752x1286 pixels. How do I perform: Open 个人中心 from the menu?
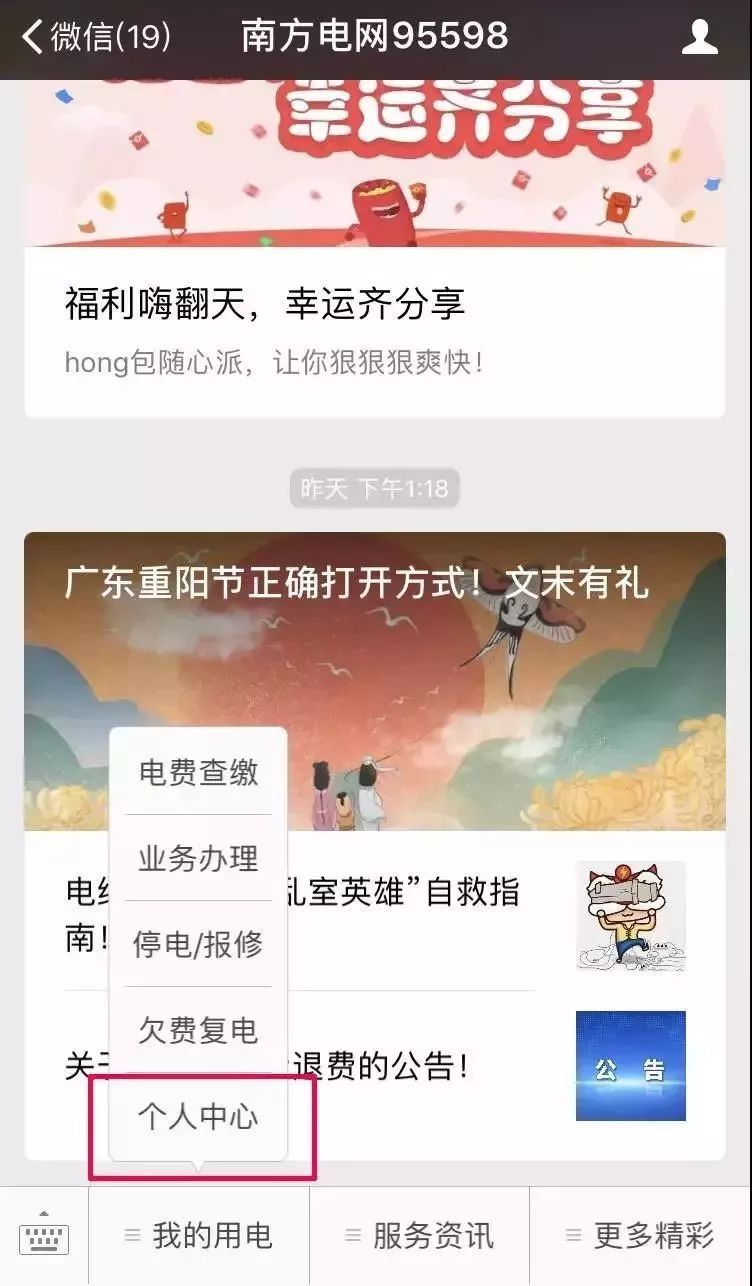pyautogui.click(x=198, y=1116)
